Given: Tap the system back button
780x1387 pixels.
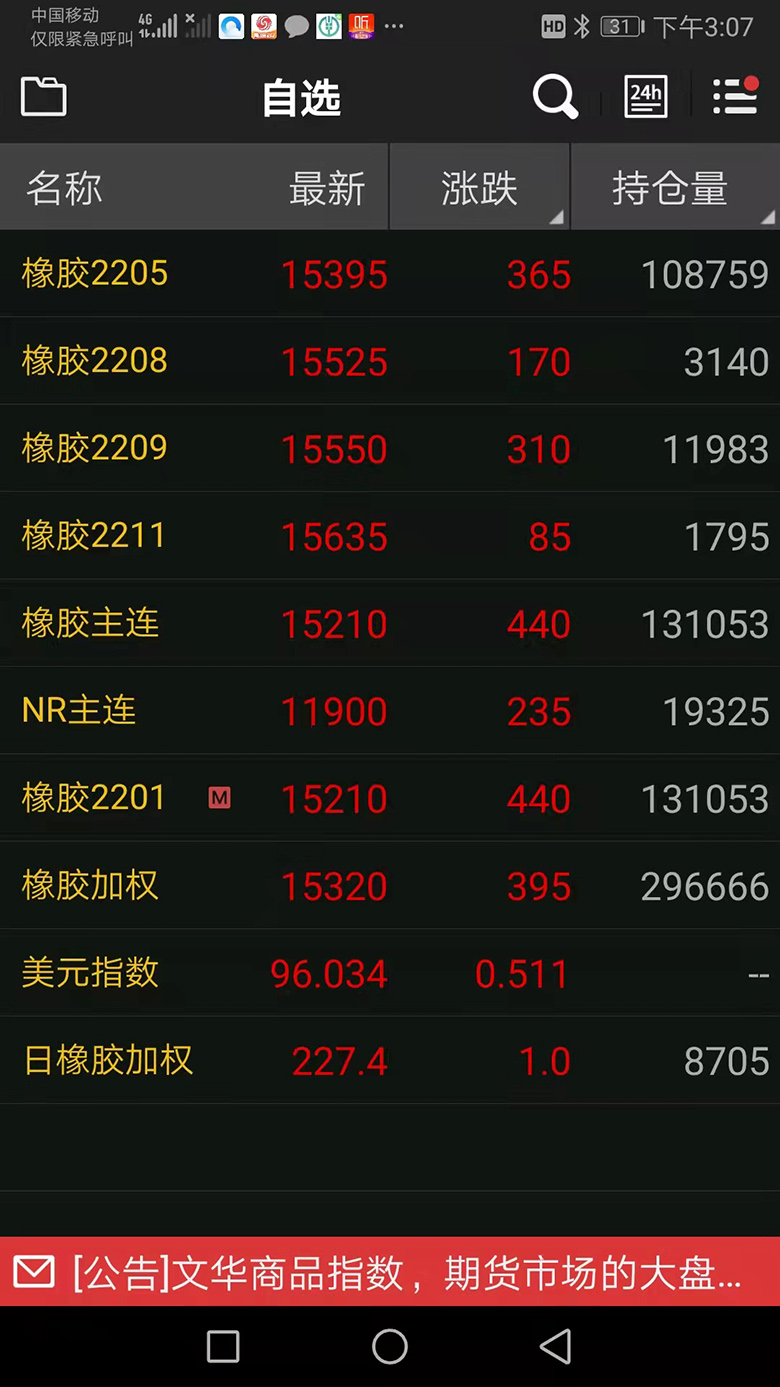Looking at the screenshot, I should (x=556, y=1346).
